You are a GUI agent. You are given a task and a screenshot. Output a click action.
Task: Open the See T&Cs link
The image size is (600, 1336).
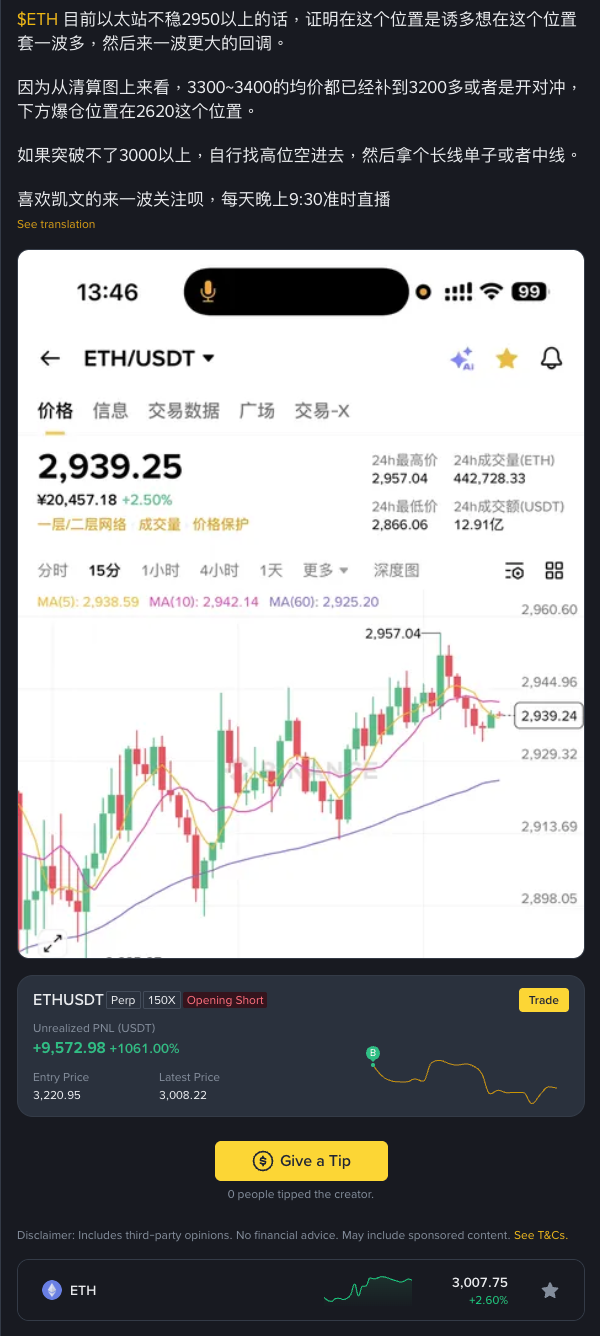point(541,1235)
